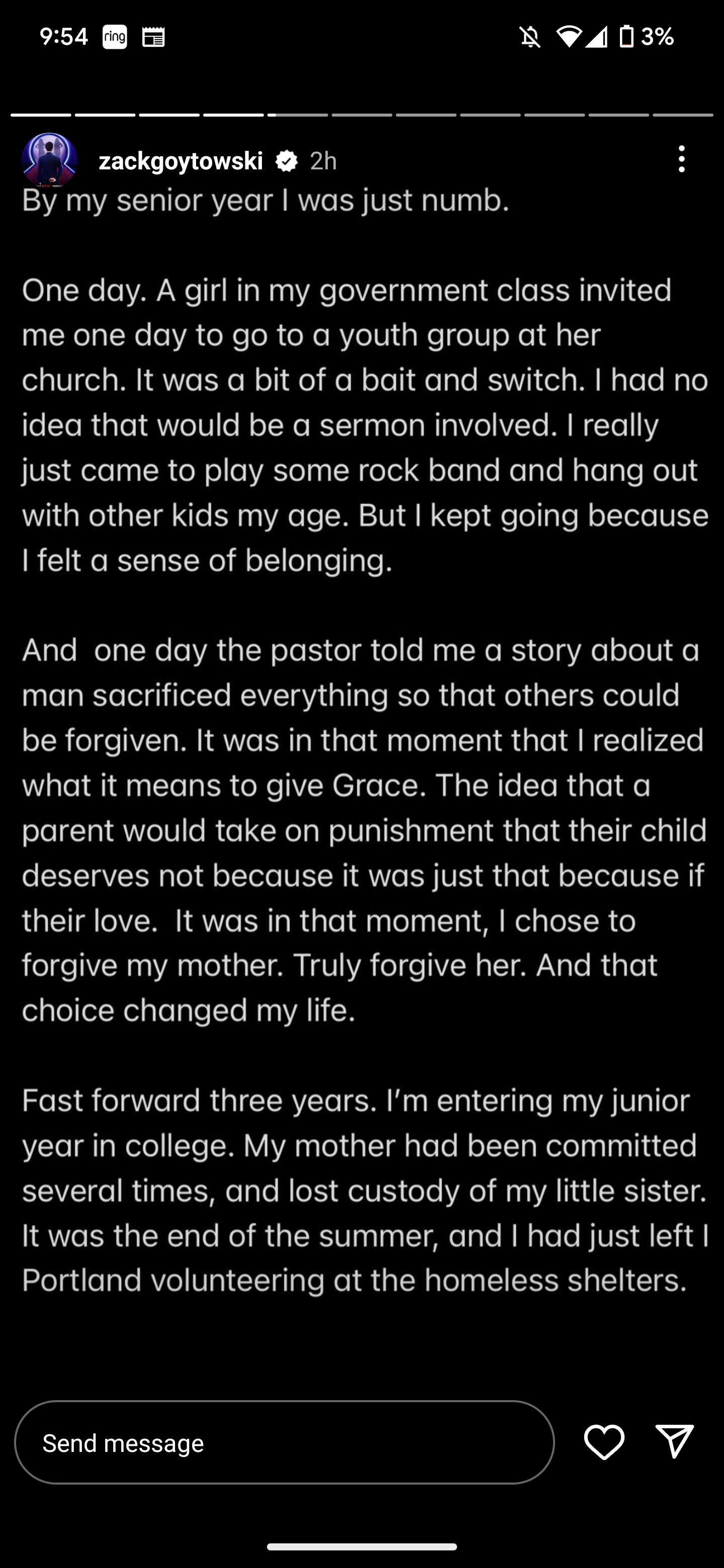Open the story overflow menu
The image size is (724, 1568).
681,159
